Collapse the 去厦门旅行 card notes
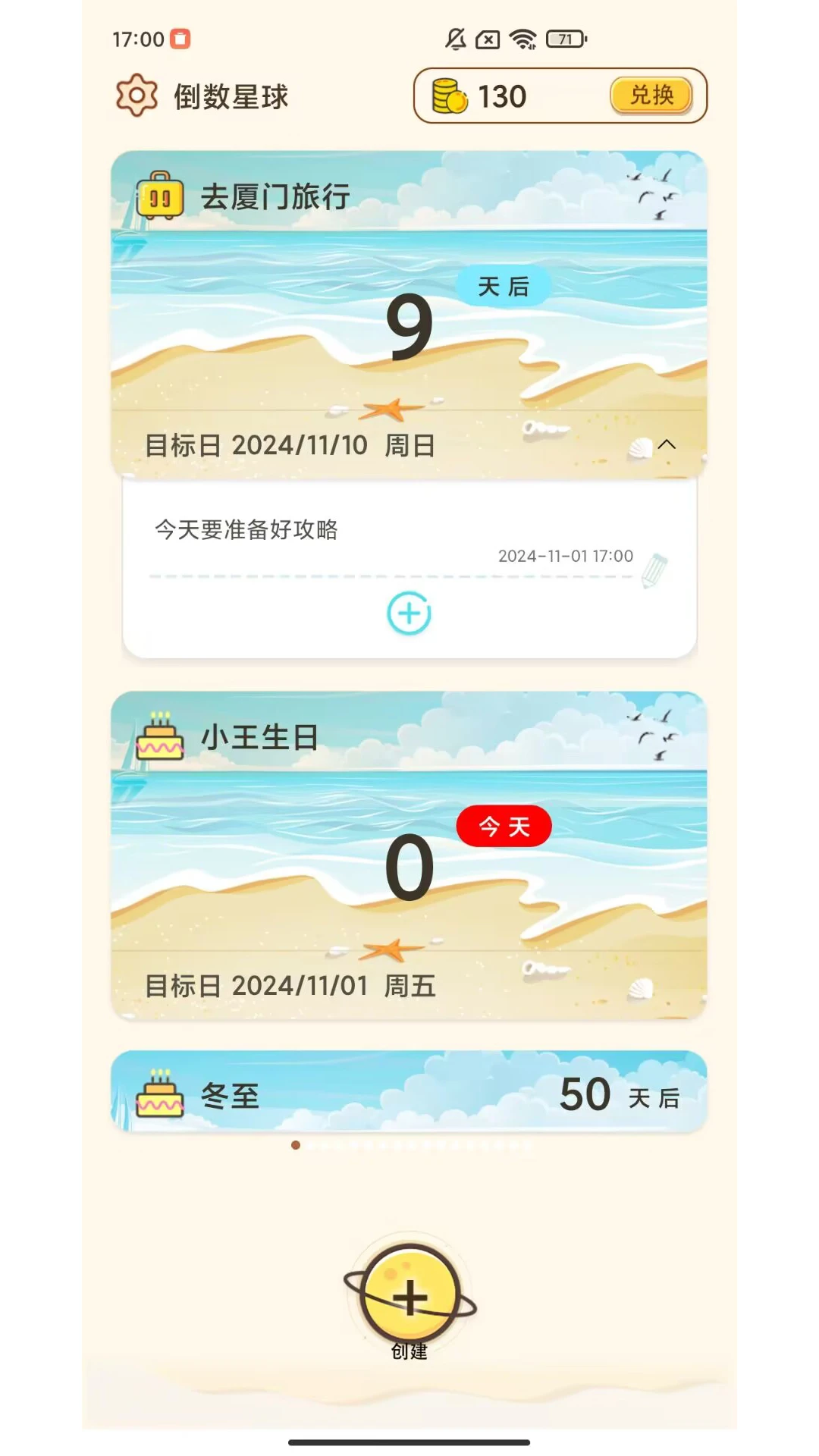 [x=667, y=445]
